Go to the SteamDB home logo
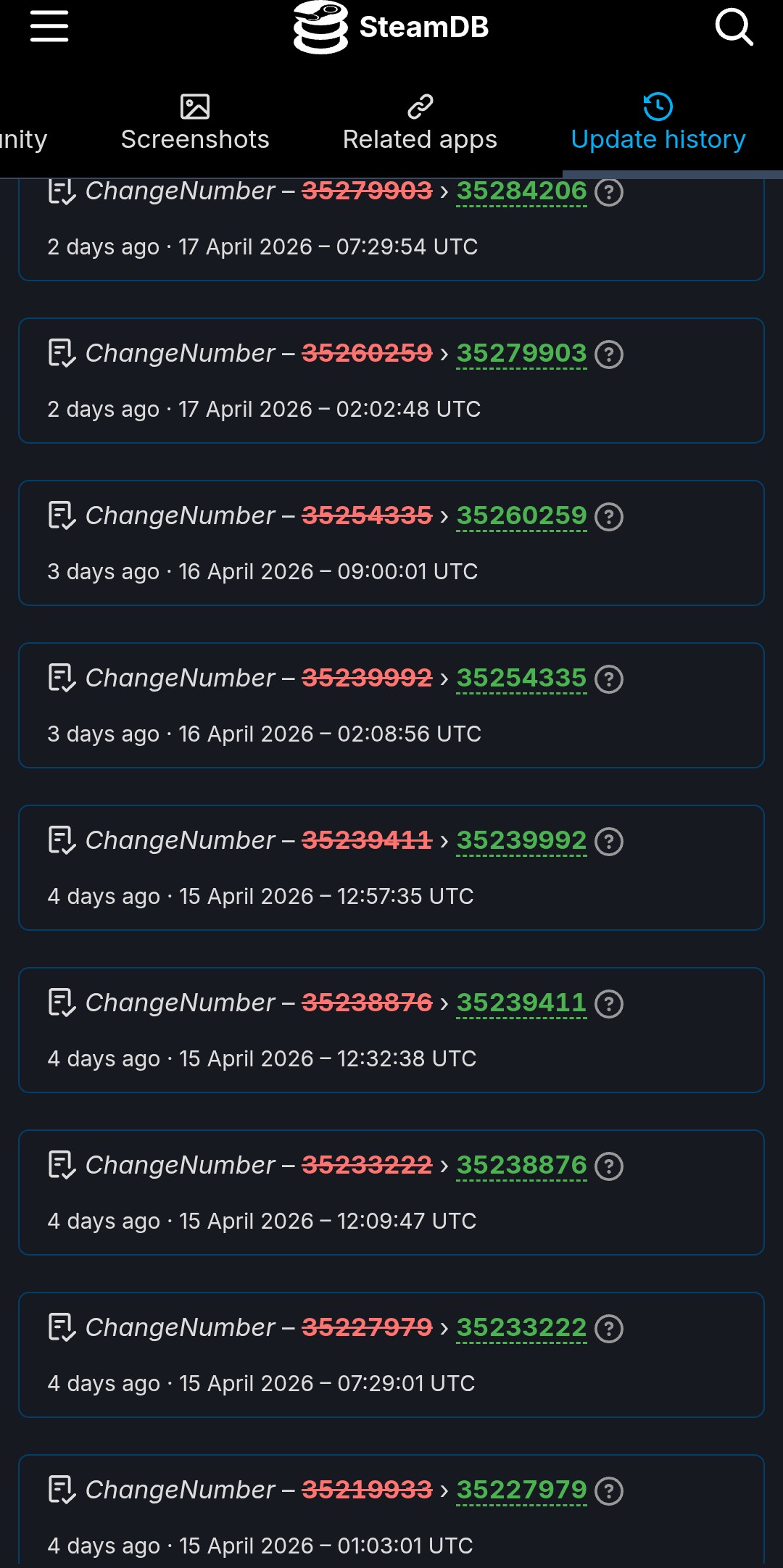The image size is (783, 1568). [391, 28]
